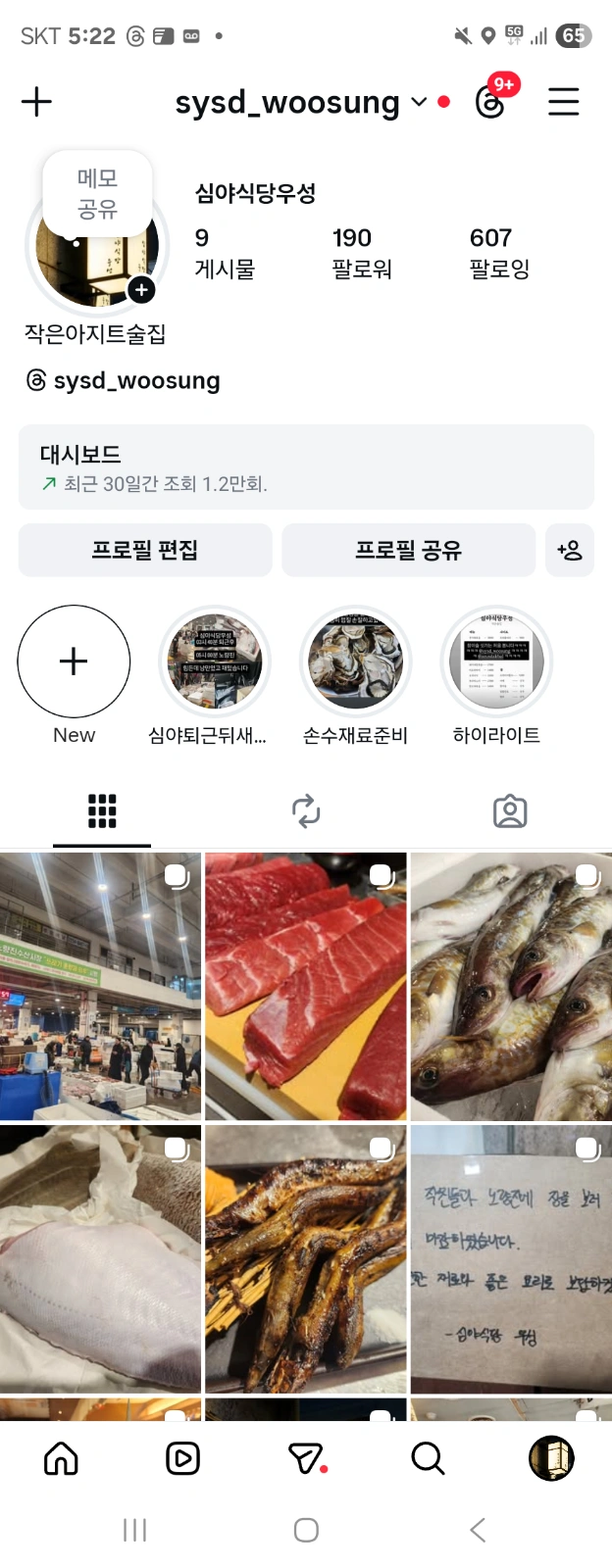Switch to the reposts tab

coord(306,811)
